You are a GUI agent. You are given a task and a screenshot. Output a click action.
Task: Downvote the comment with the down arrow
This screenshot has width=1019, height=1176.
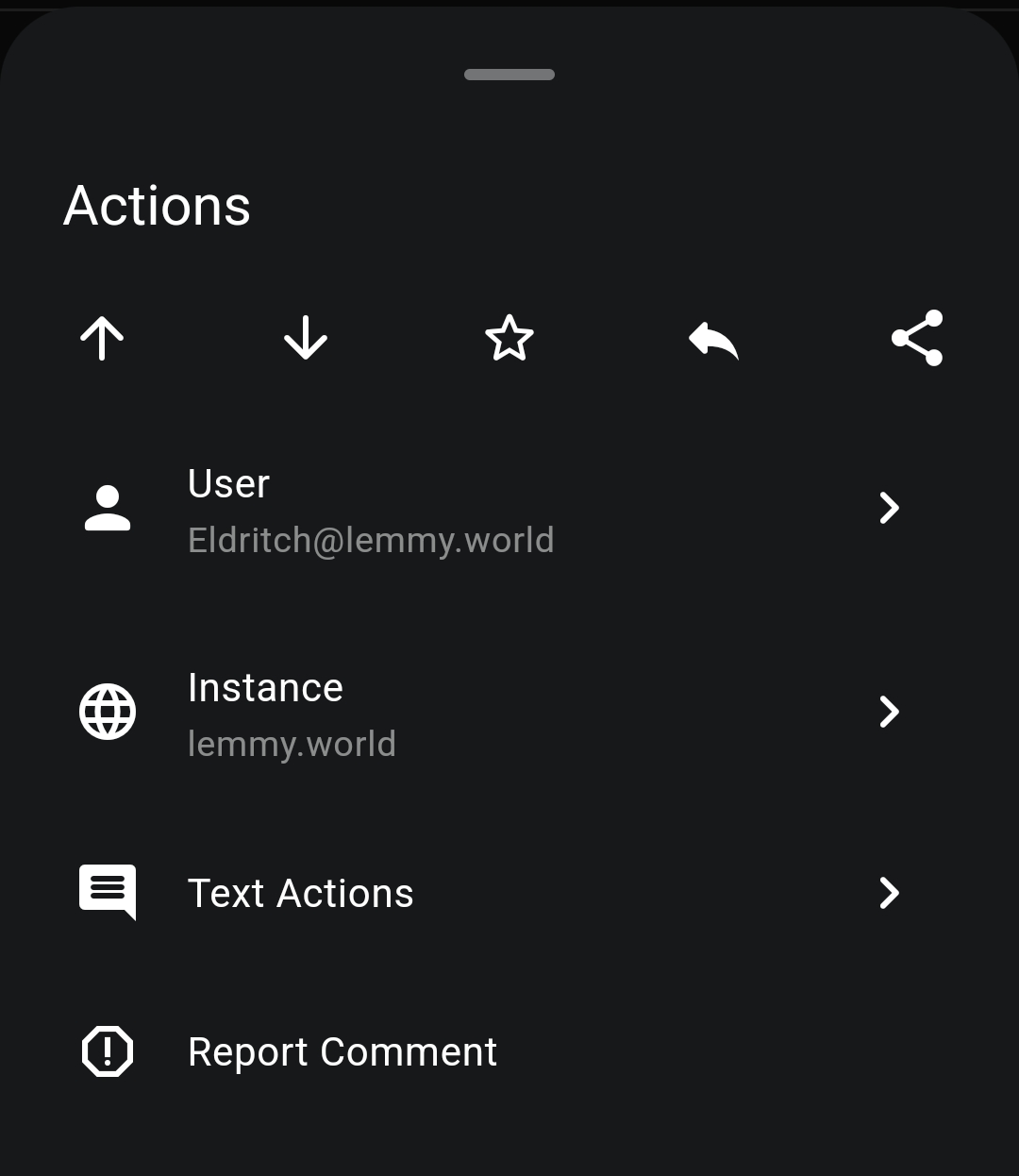coord(306,338)
